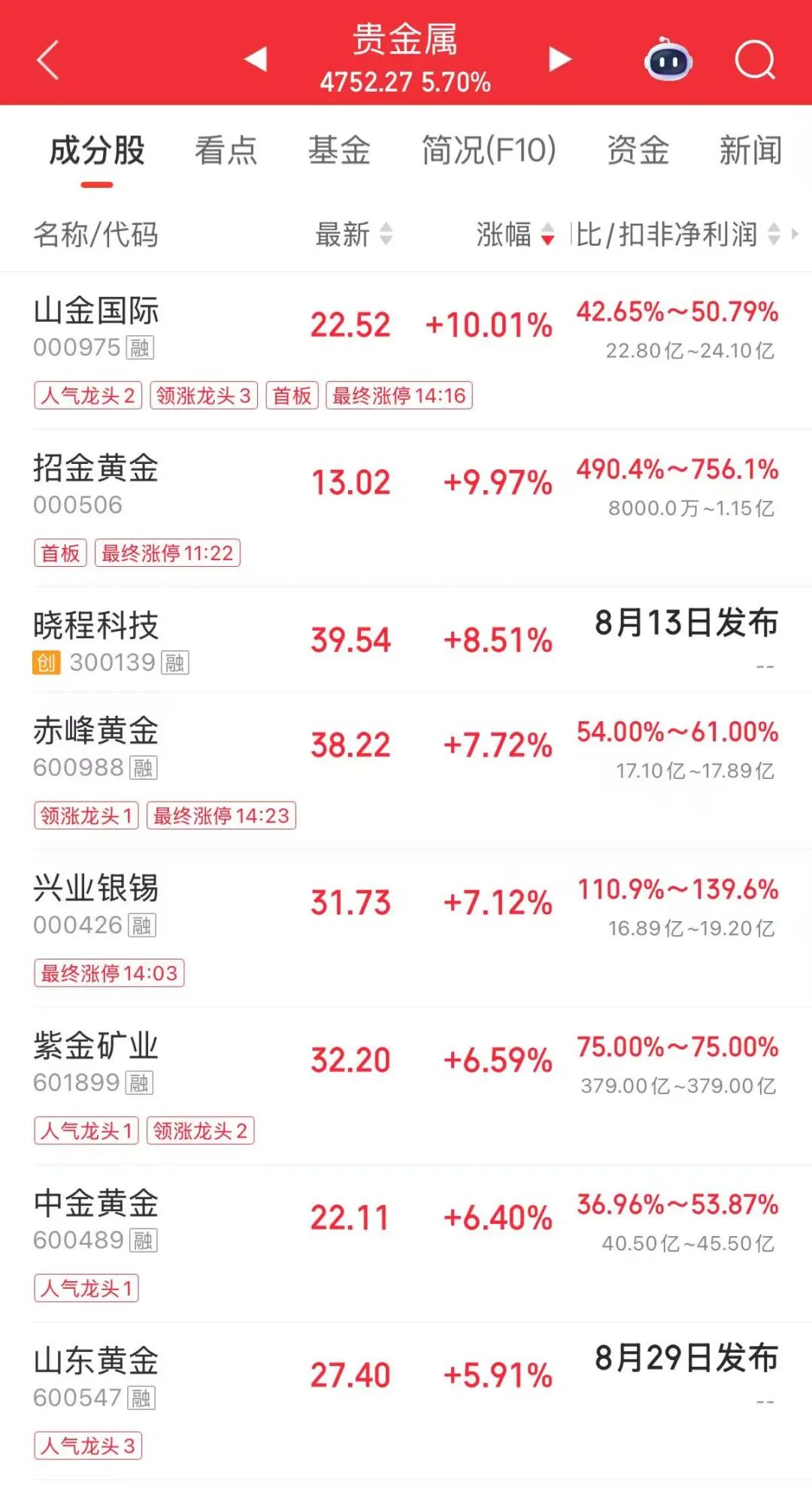Open the 山金国际 stock row
812x1488 pixels.
pyautogui.click(x=406, y=351)
